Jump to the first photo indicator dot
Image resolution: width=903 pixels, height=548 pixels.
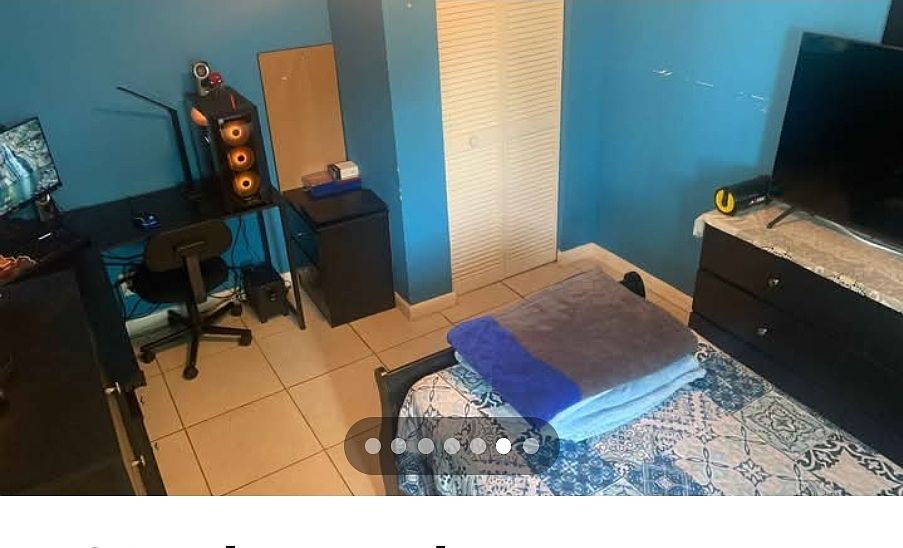pyautogui.click(x=373, y=446)
